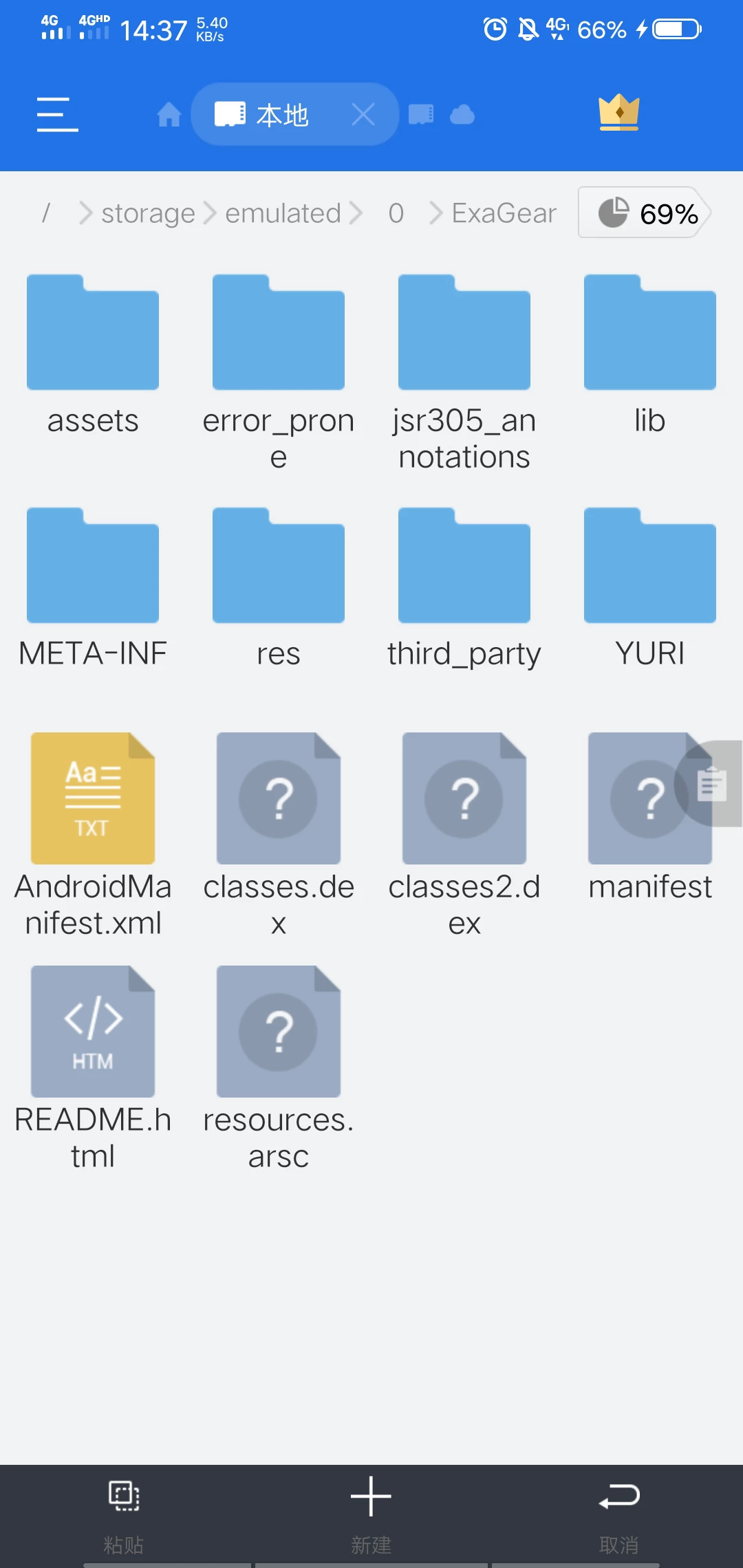Open the lib folder
The image size is (743, 1568).
click(x=650, y=334)
